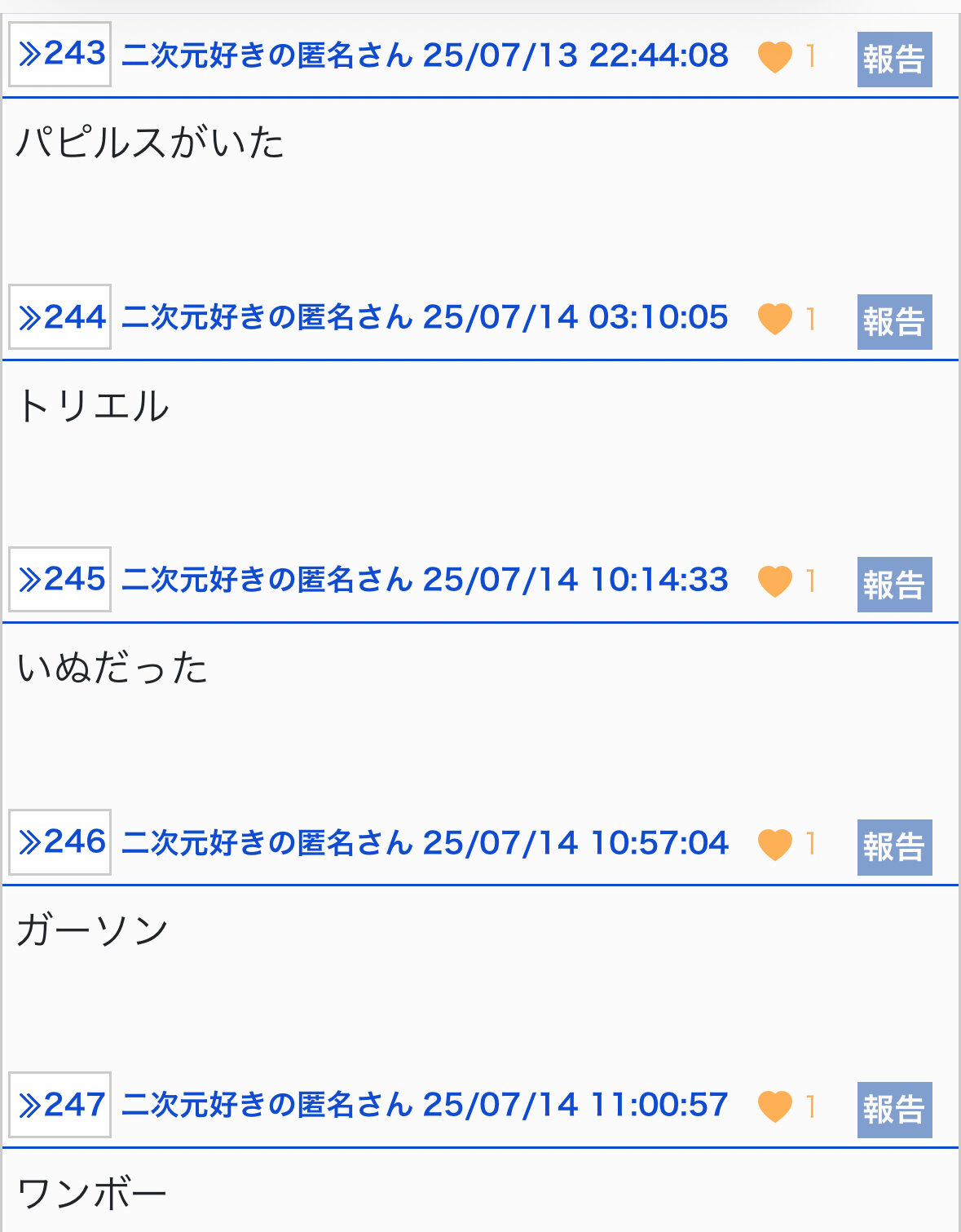
Task: Report post 244 using 報告
Action: 894,321
